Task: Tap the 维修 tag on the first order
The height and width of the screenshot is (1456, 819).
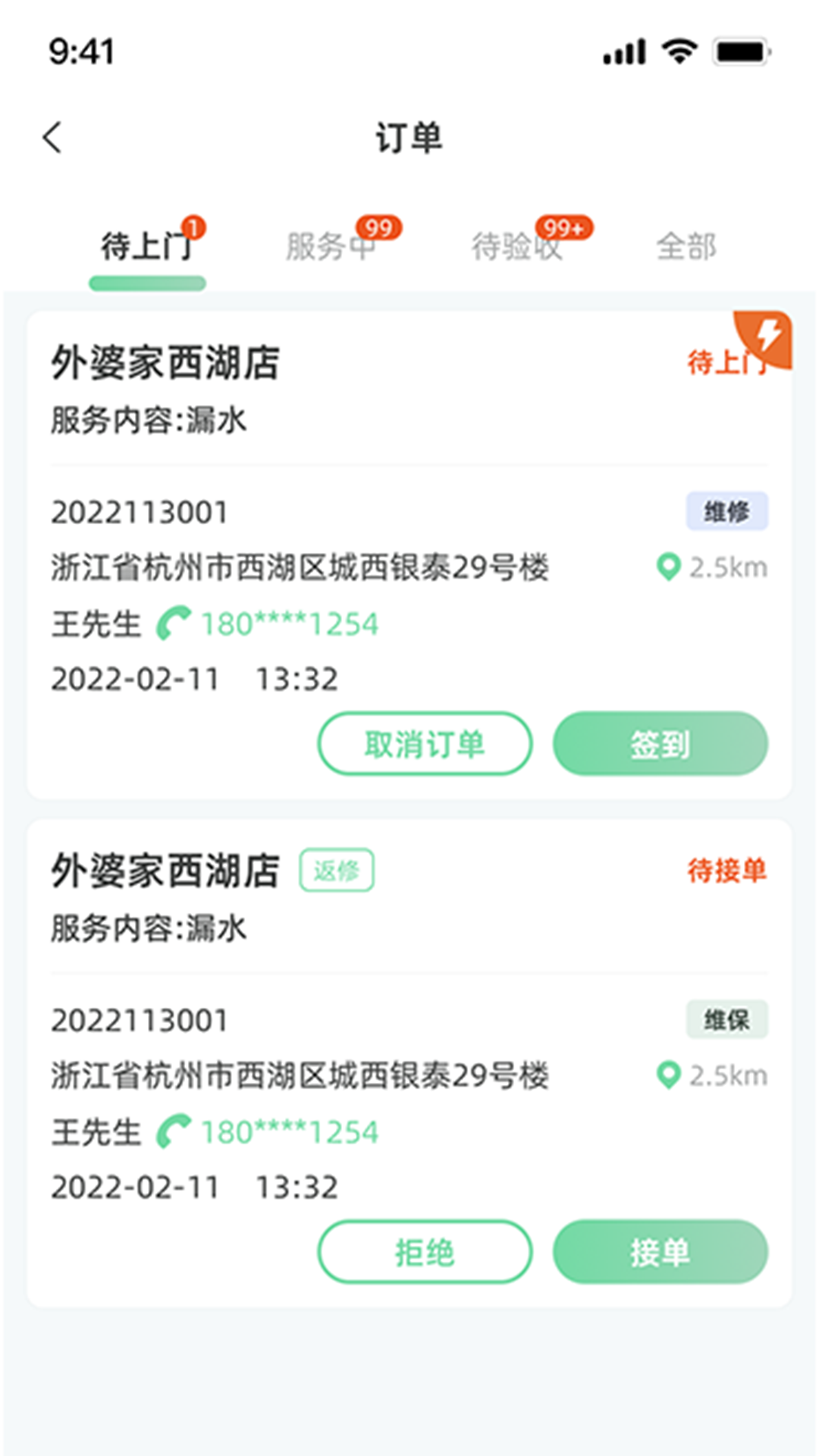Action: coord(726,511)
